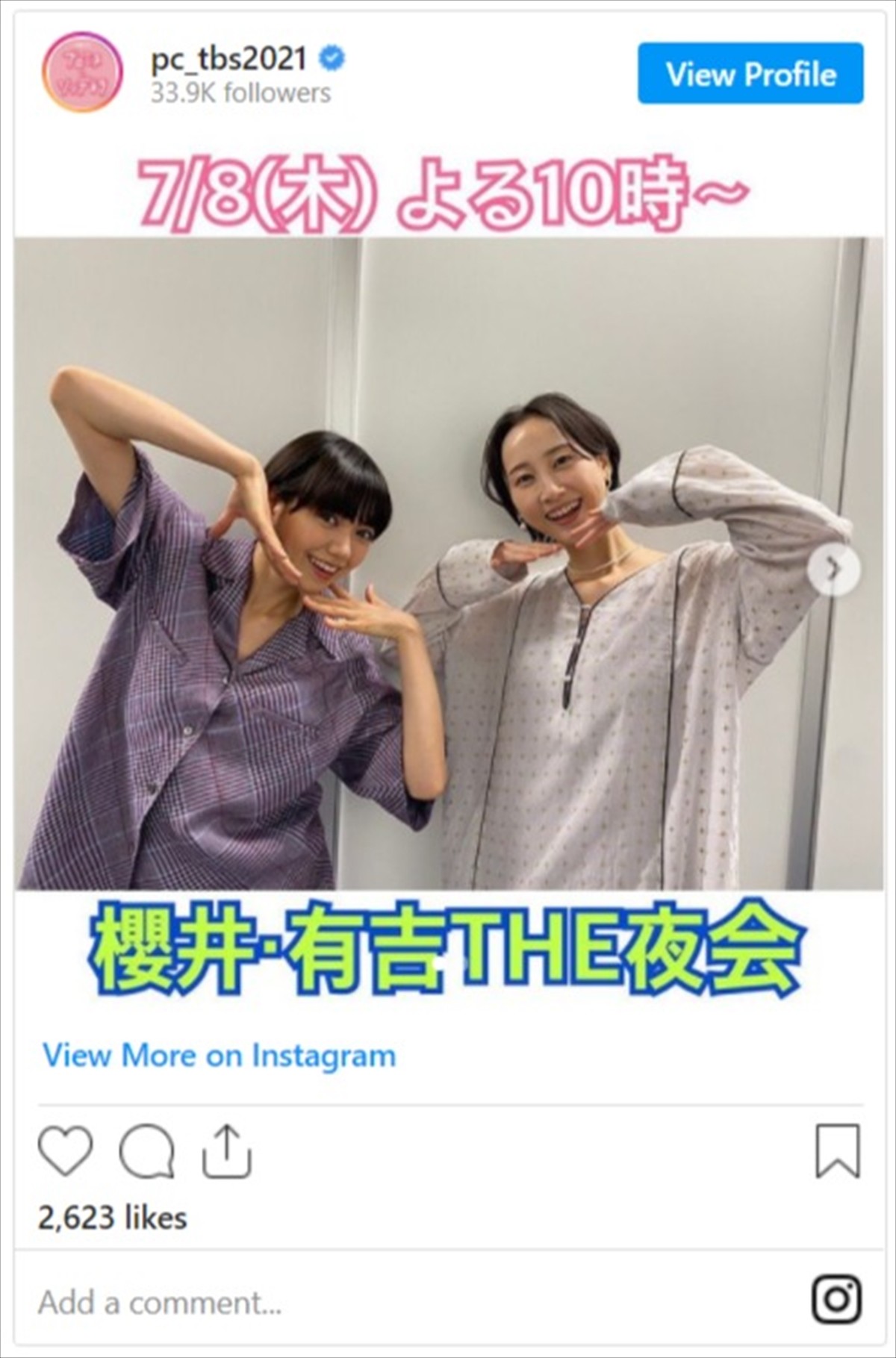Tap the View Profile button
Image resolution: width=896 pixels, height=1358 pixels.
point(750,74)
